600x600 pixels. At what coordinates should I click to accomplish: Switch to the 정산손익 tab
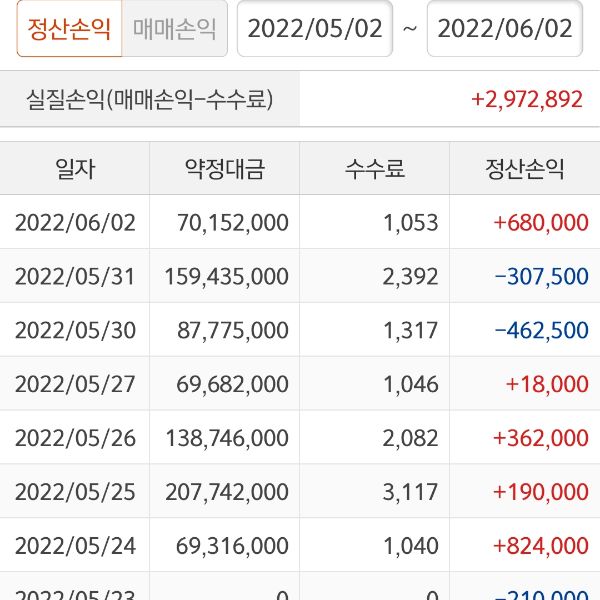[x=69, y=28]
